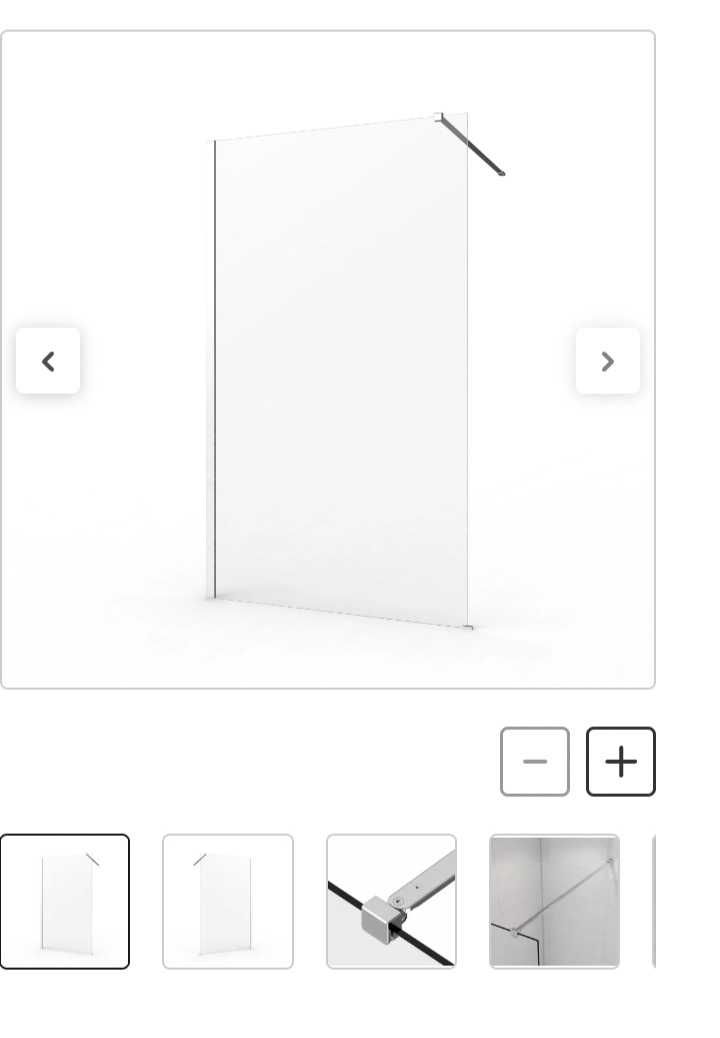Viewport: 720px width, 1038px height.
Task: Select the first shower panel thumbnail
Action: [x=65, y=901]
